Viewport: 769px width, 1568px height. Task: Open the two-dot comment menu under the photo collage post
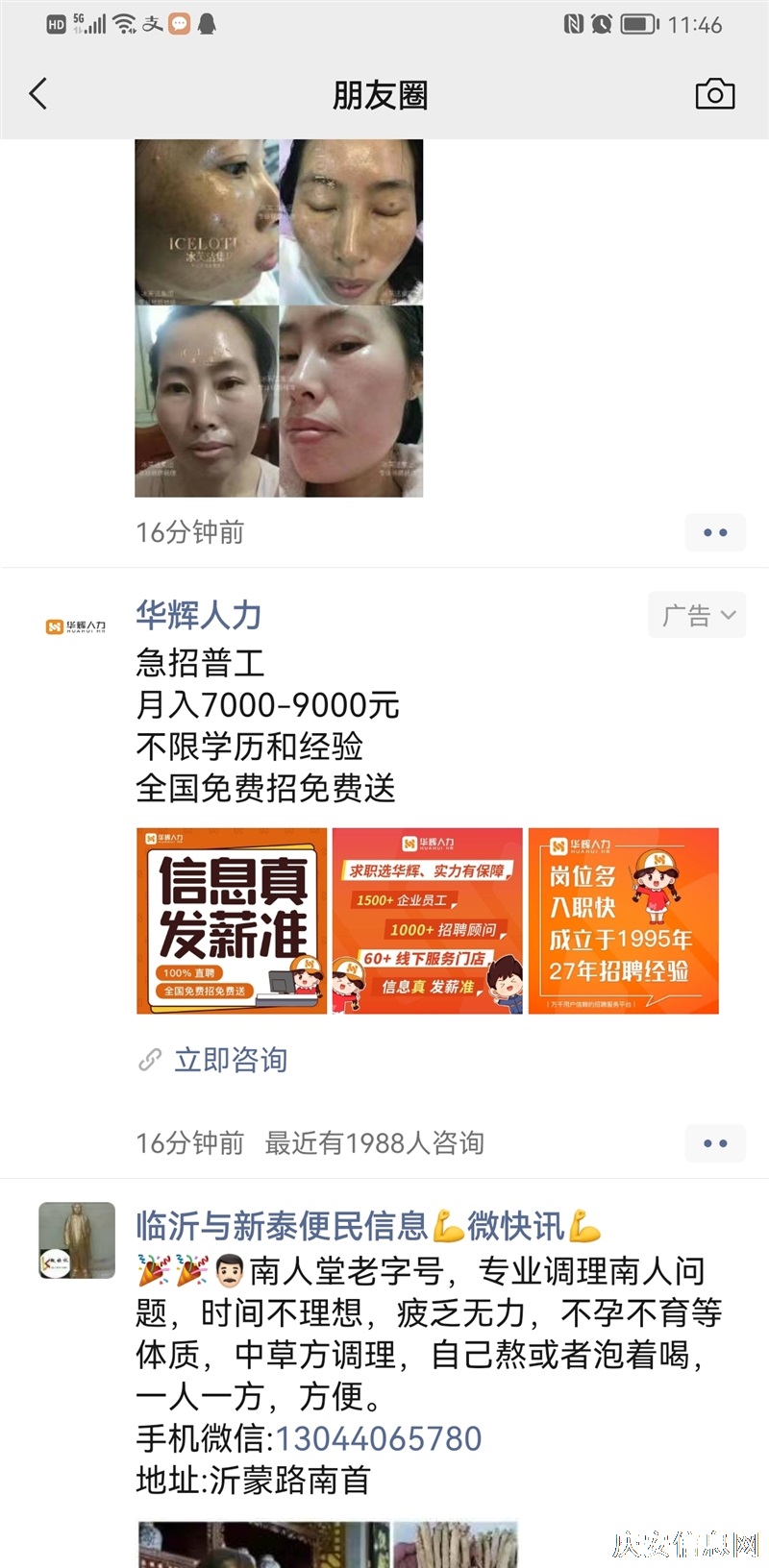point(715,532)
